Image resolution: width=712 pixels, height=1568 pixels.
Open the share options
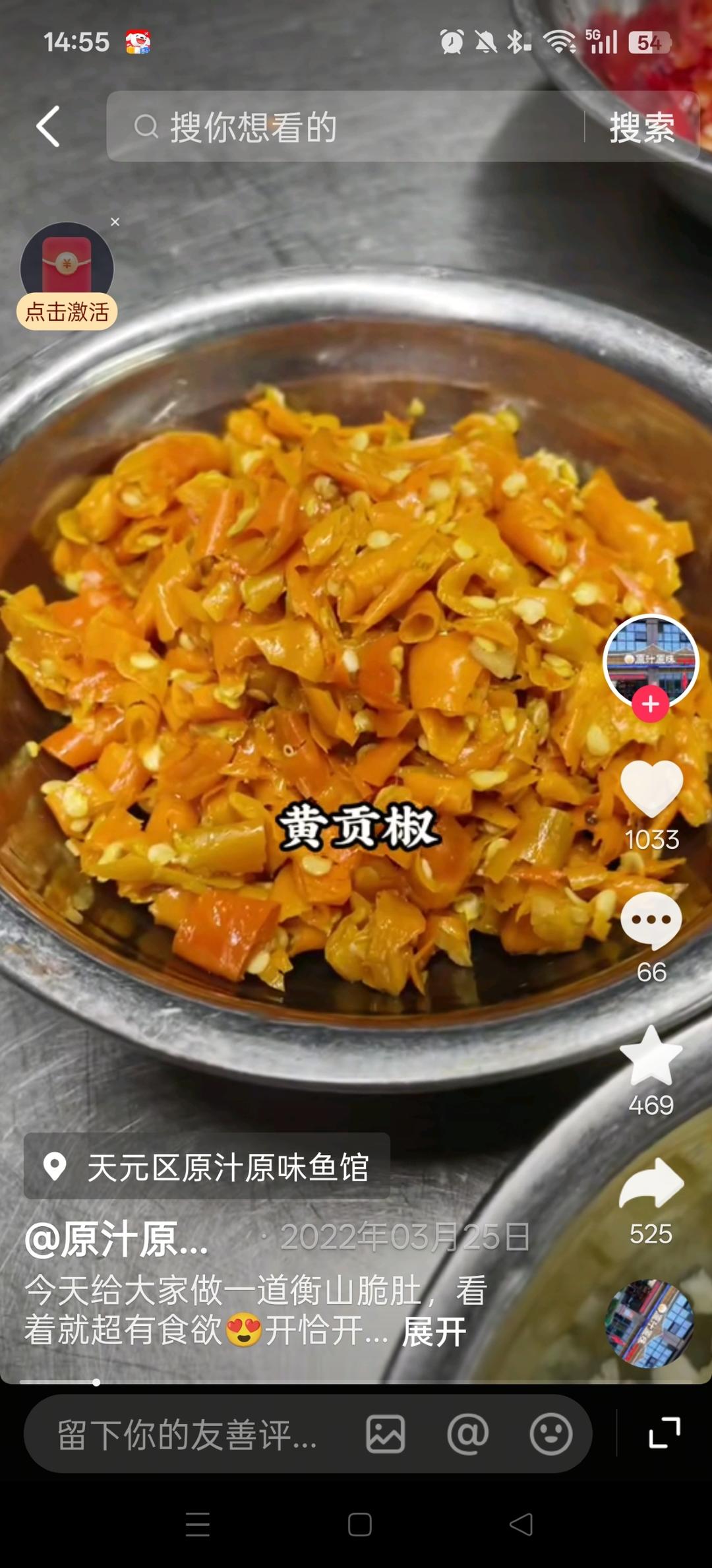(653, 1182)
